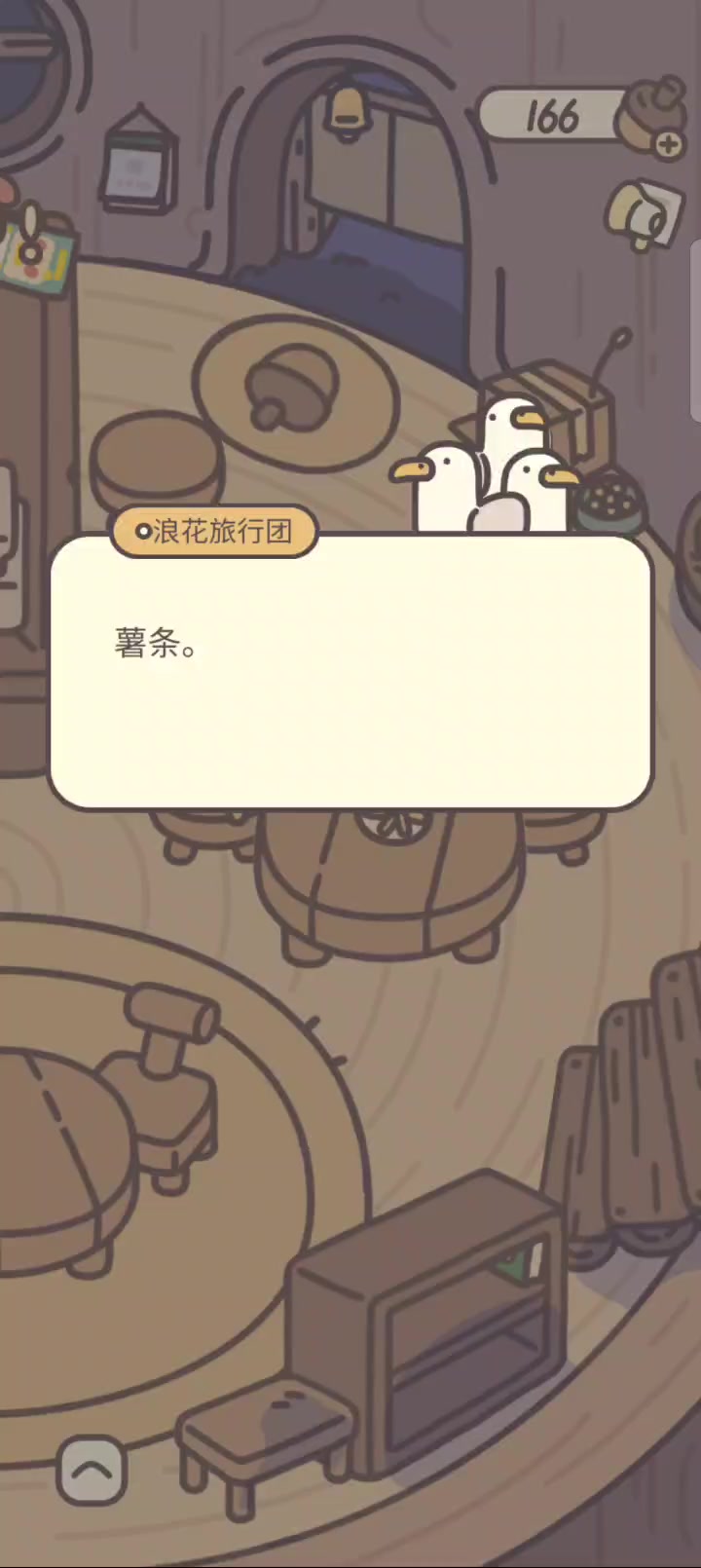Image resolution: width=701 pixels, height=1568 pixels.
Task: Tap the plus icon to add acorns
Action: pyautogui.click(x=669, y=145)
